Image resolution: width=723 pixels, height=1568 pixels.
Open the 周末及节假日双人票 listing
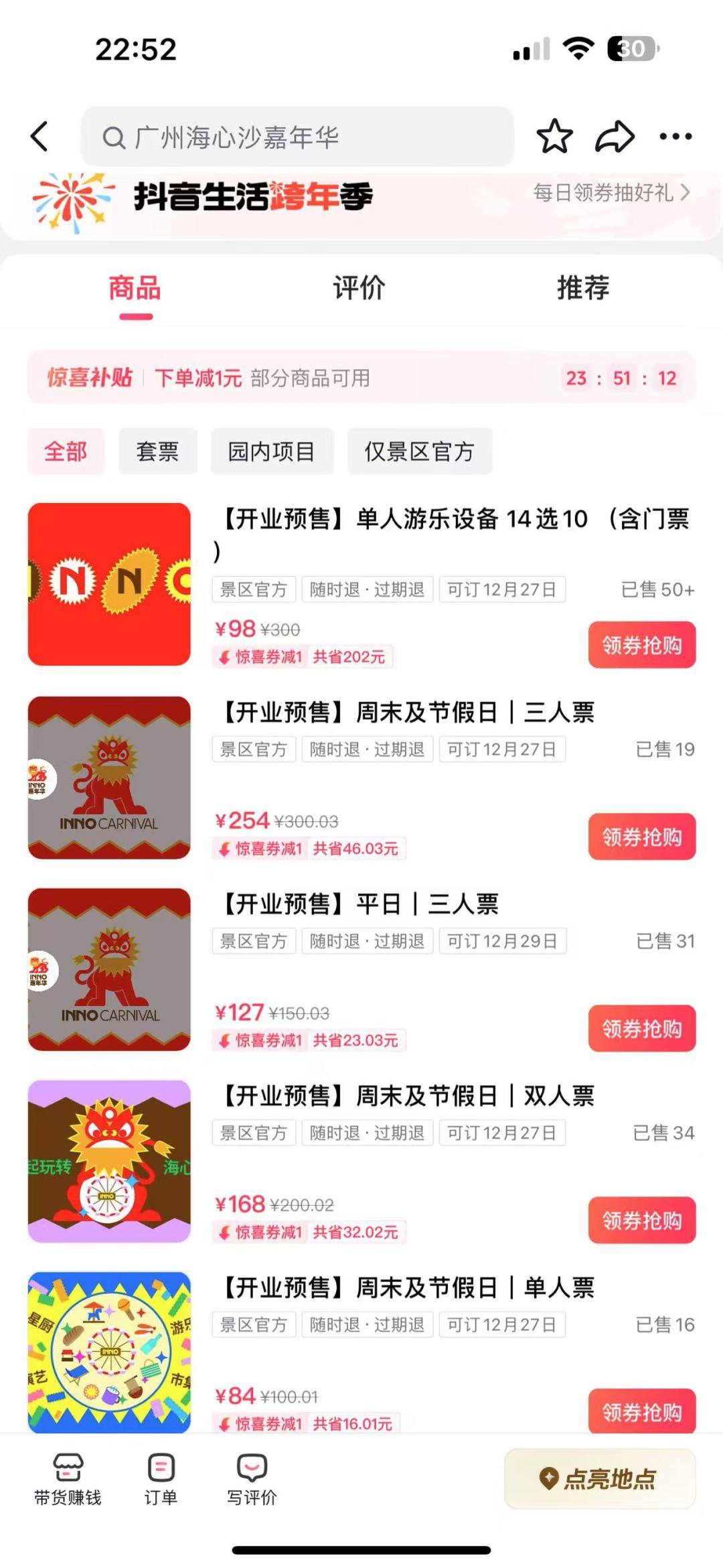(408, 1096)
